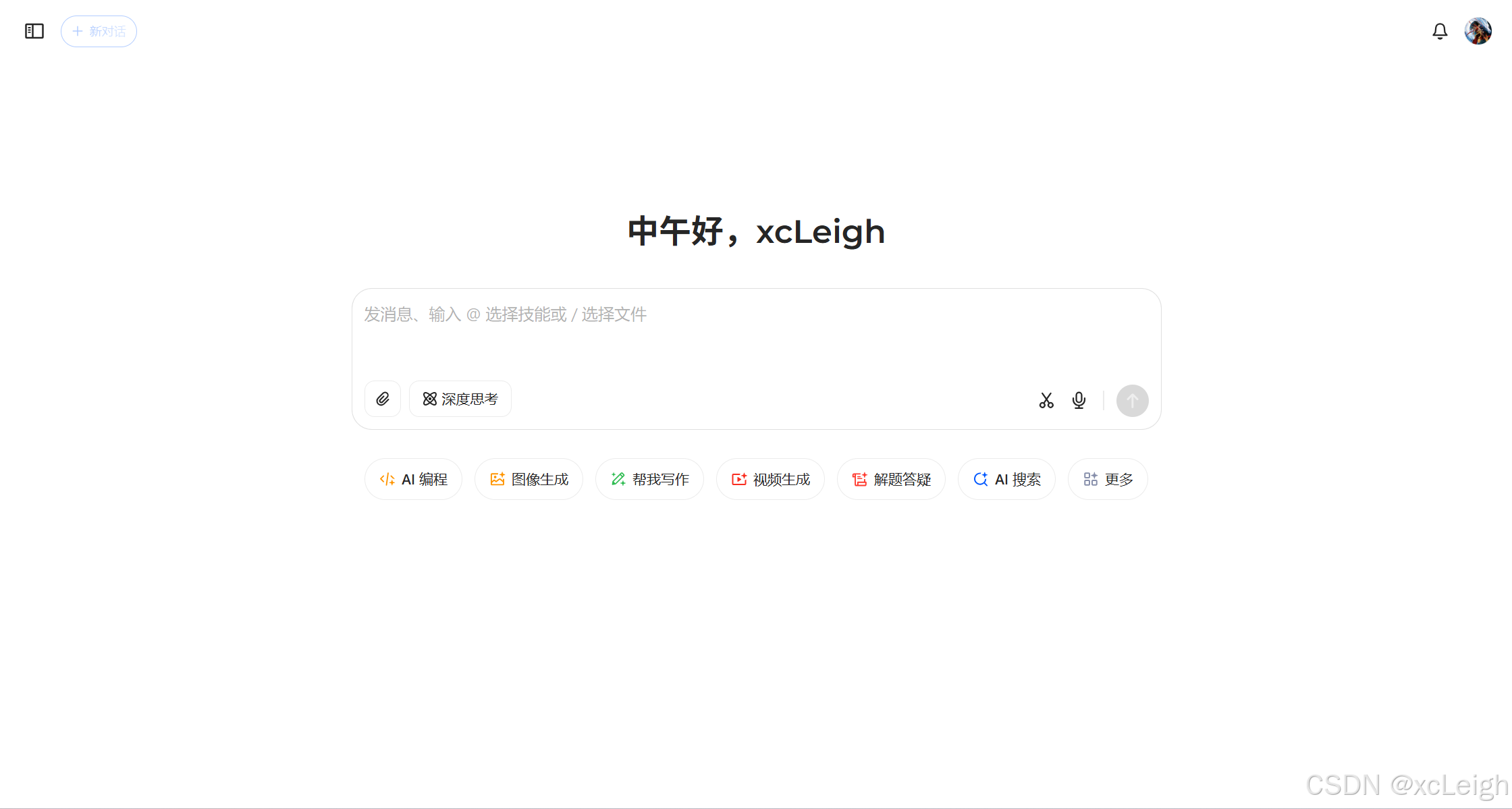Select the 视频生成 chip

tap(770, 479)
